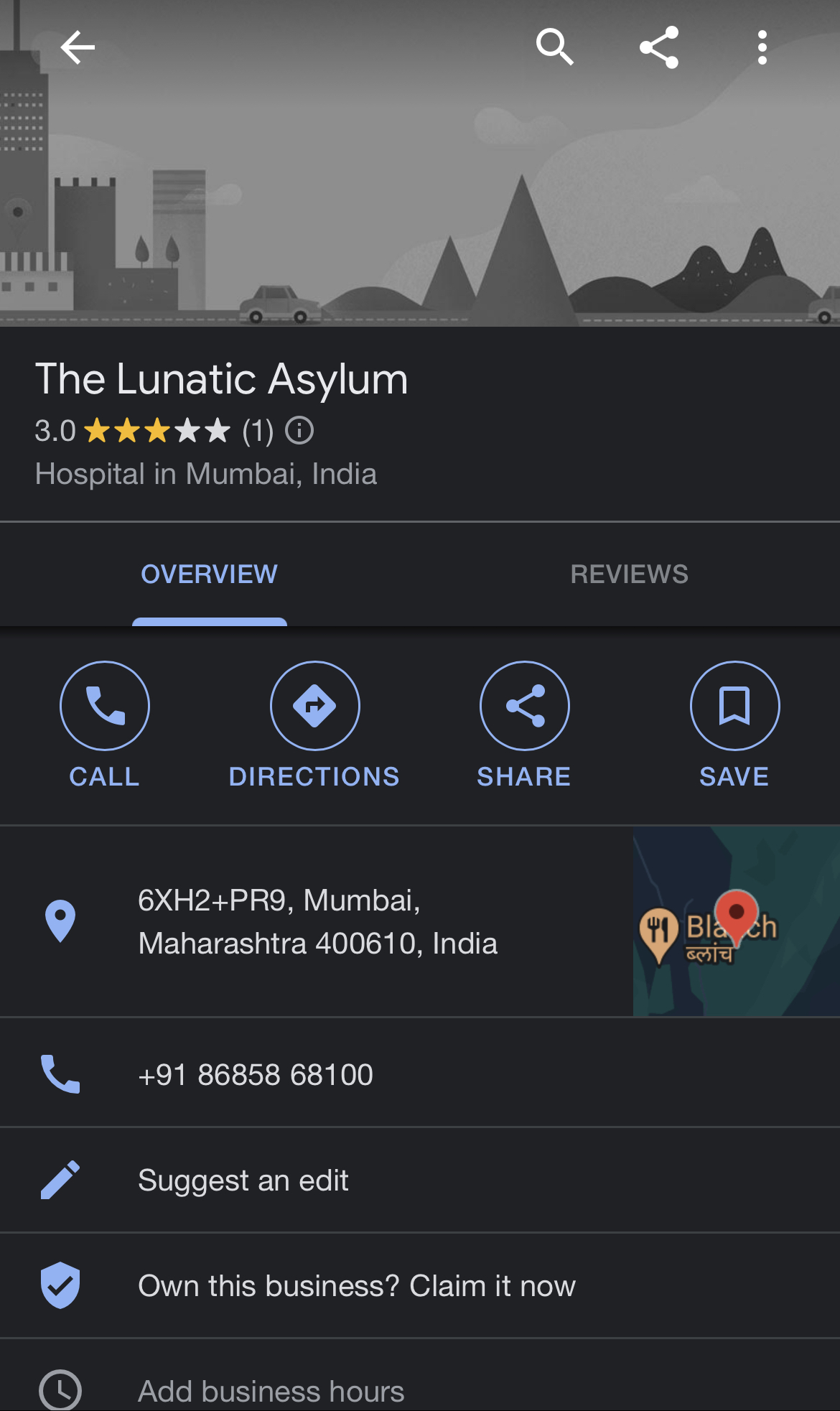The image size is (840, 1411).
Task: Select the Overview tab
Action: (209, 574)
